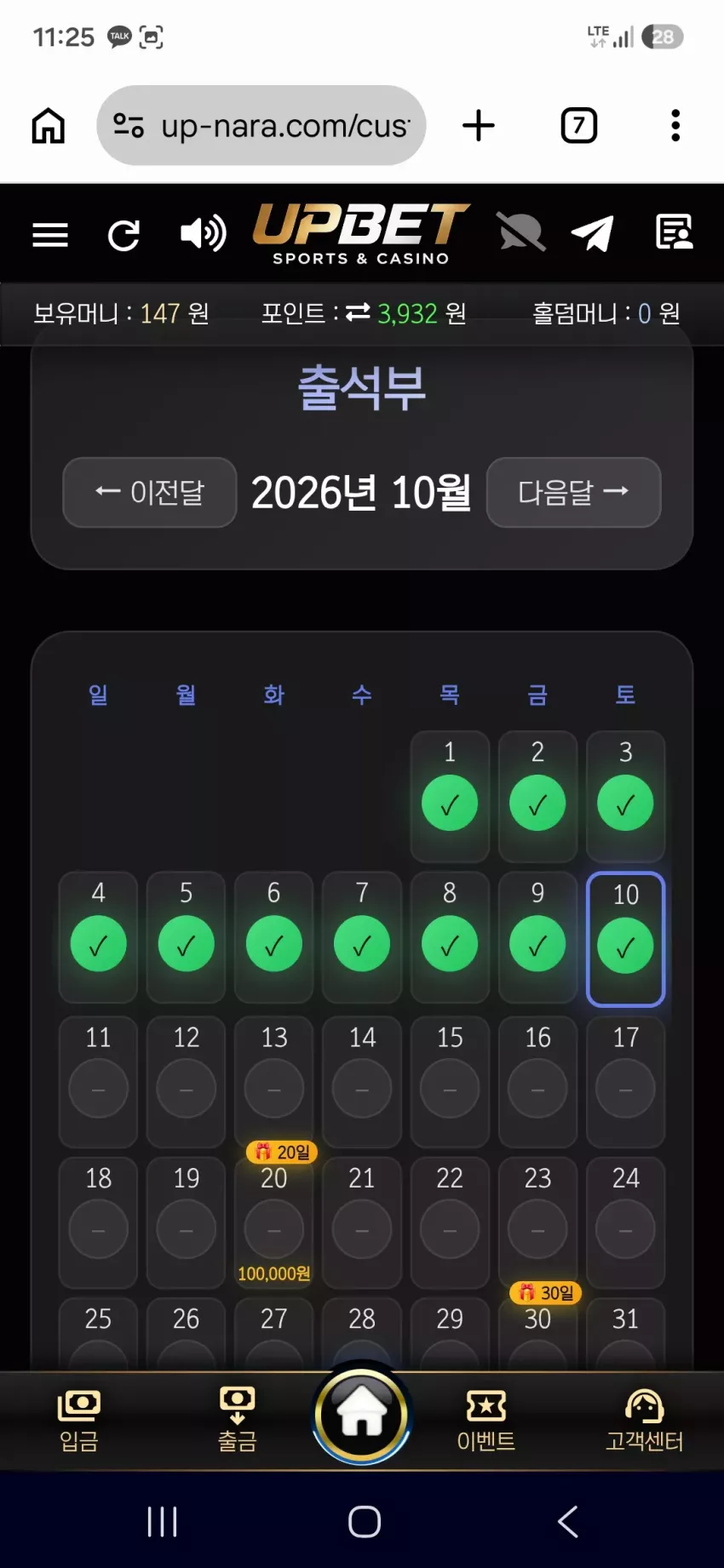Tap the center home button
Image resolution: width=724 pixels, height=1568 pixels.
click(362, 1413)
